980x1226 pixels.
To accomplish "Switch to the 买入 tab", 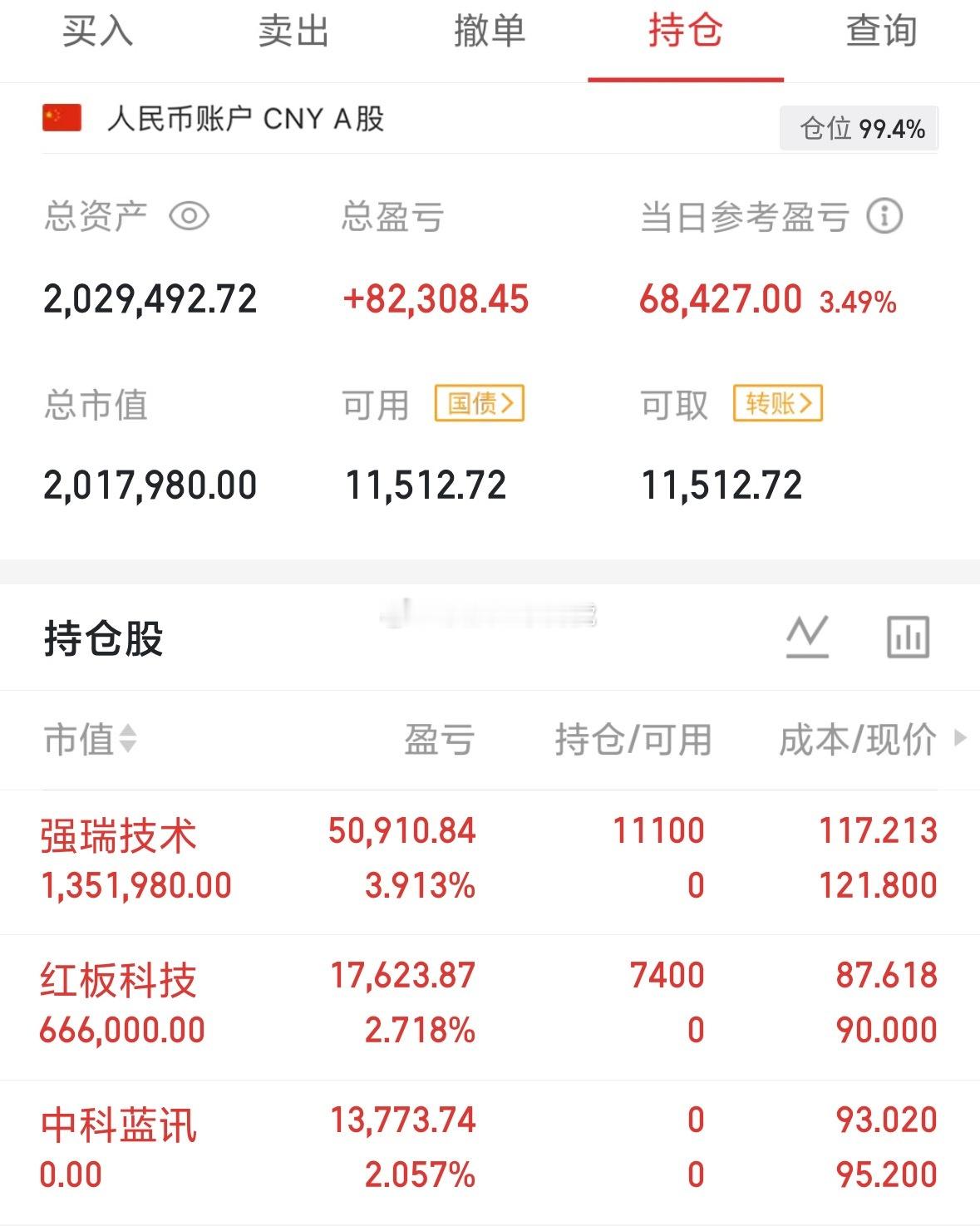I will click(x=97, y=32).
